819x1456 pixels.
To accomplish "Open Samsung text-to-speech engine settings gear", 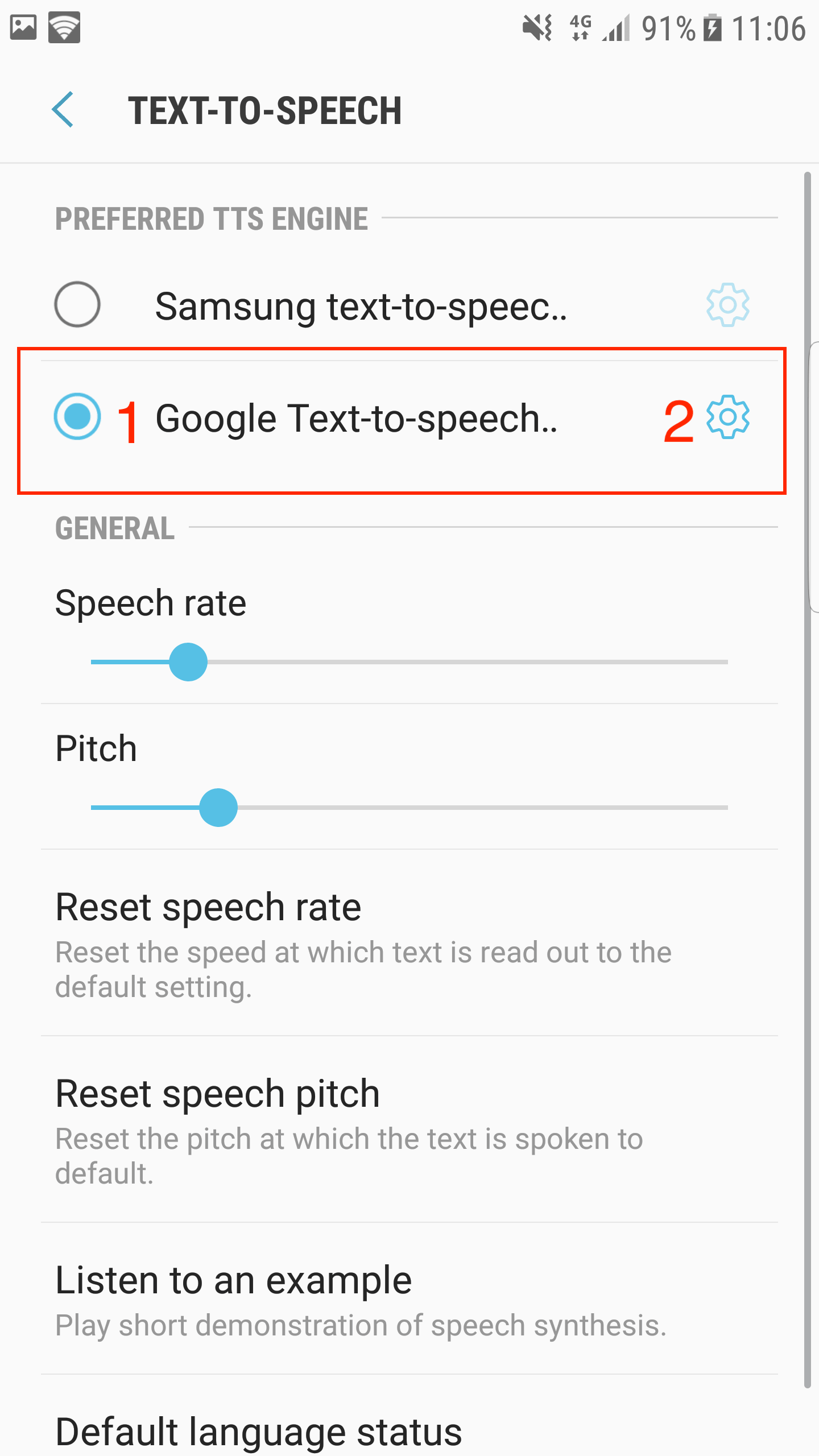I will pyautogui.click(x=728, y=305).
